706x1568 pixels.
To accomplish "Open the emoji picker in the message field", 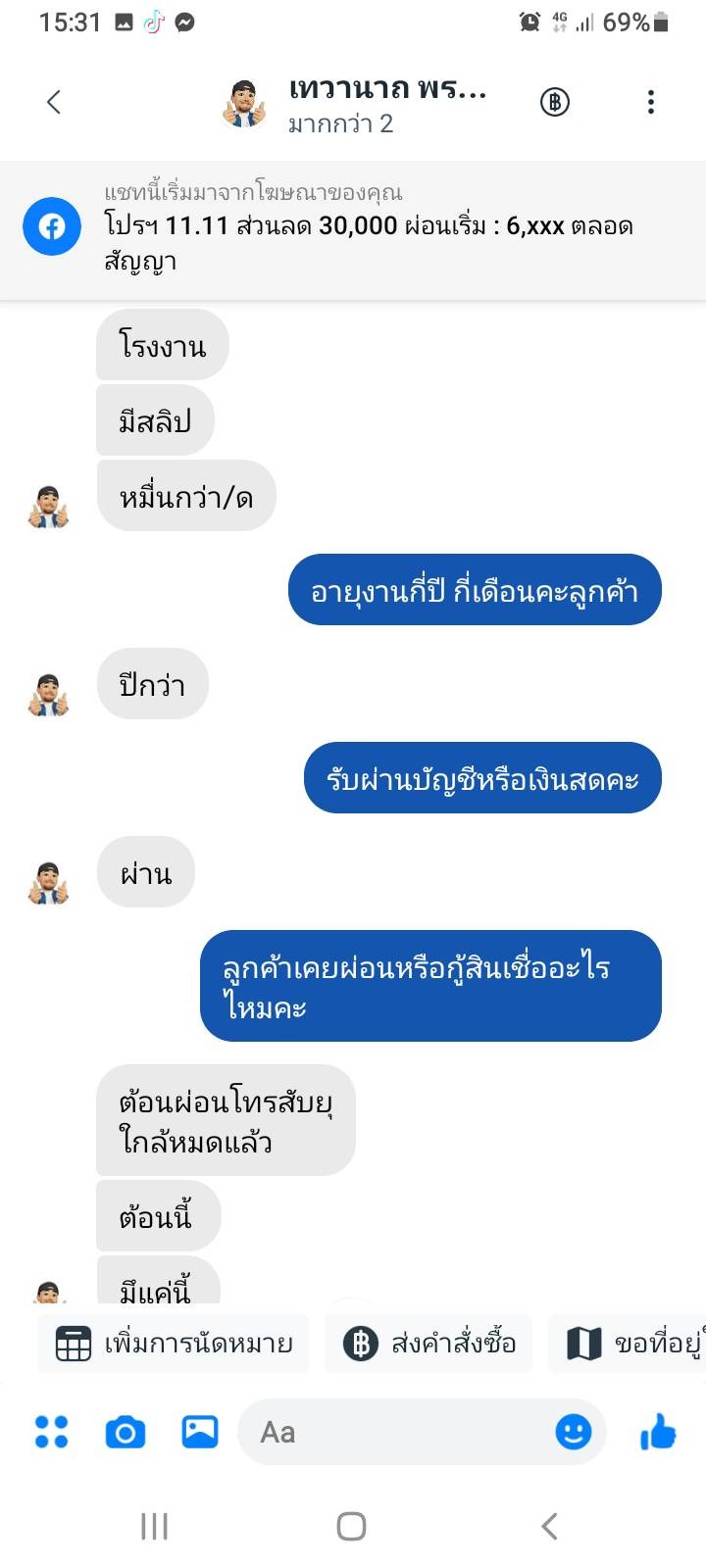I will [574, 1432].
